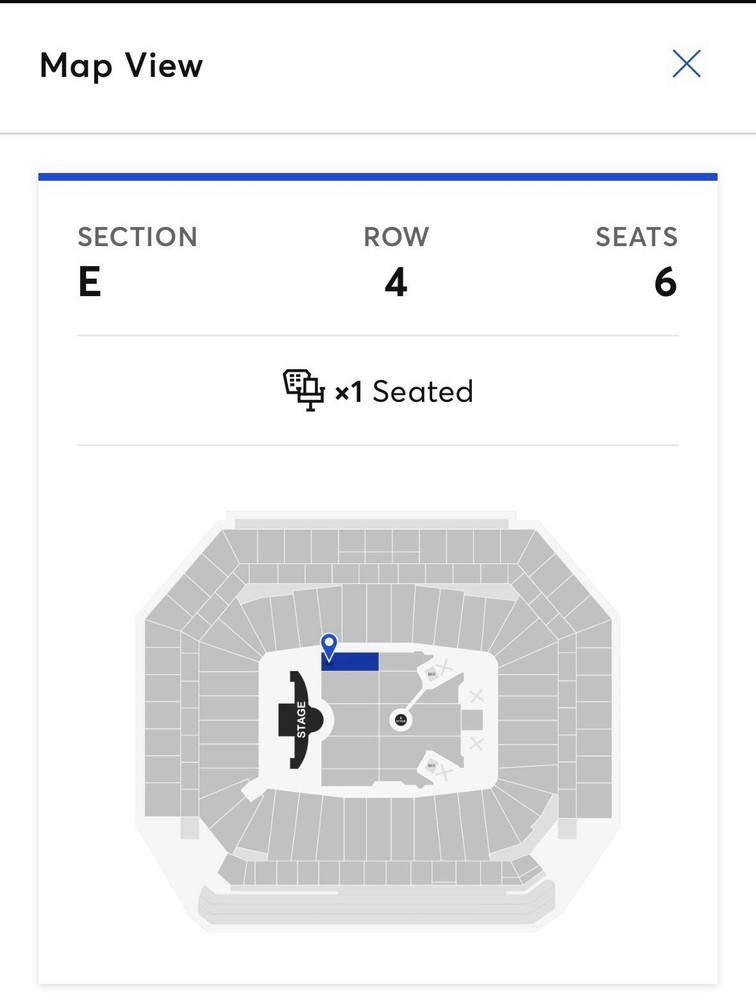The image size is (756, 1000).
Task: Click the ROW 4 value text
Action: pos(398,281)
